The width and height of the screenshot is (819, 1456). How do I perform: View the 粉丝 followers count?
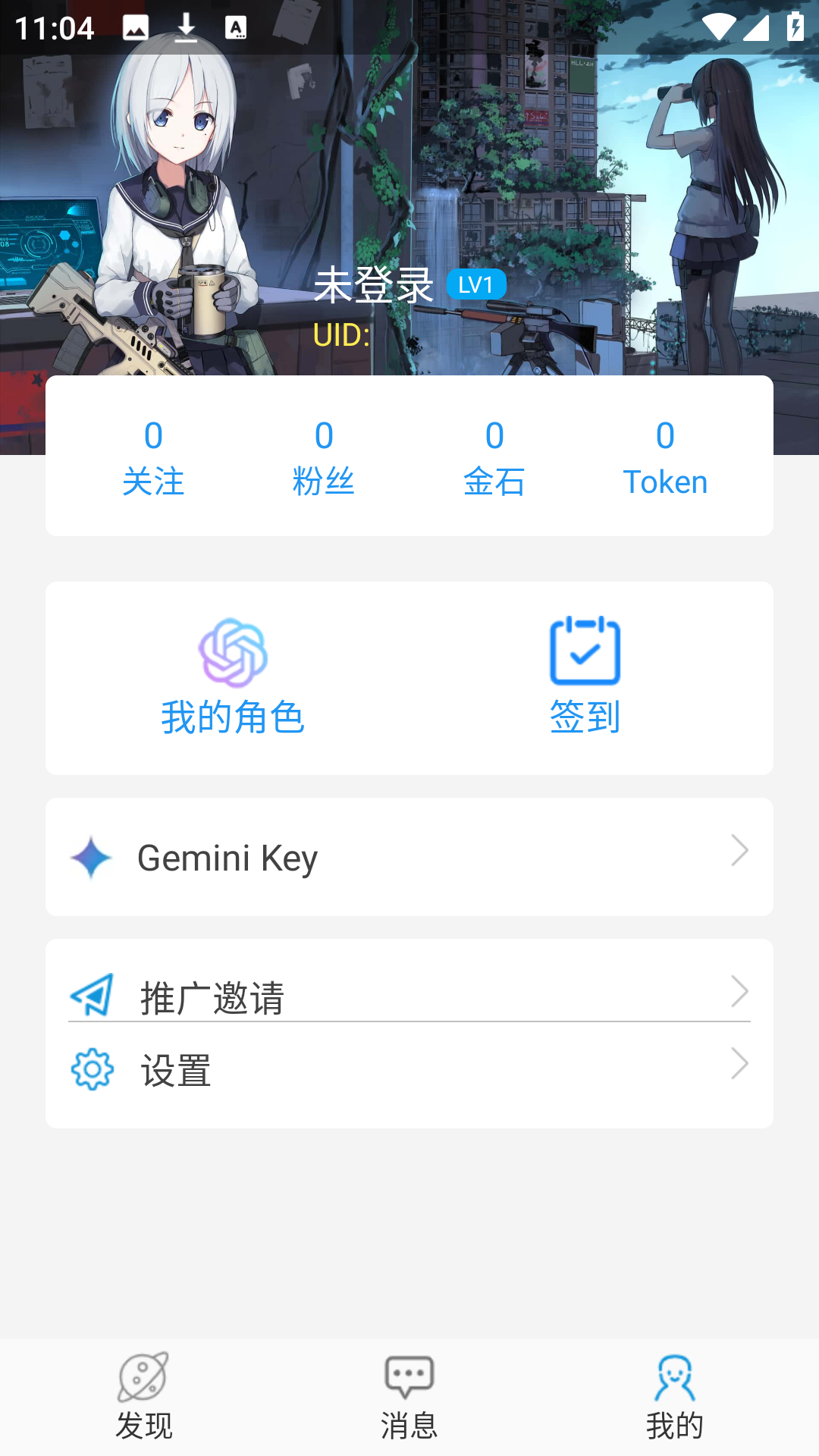324,458
